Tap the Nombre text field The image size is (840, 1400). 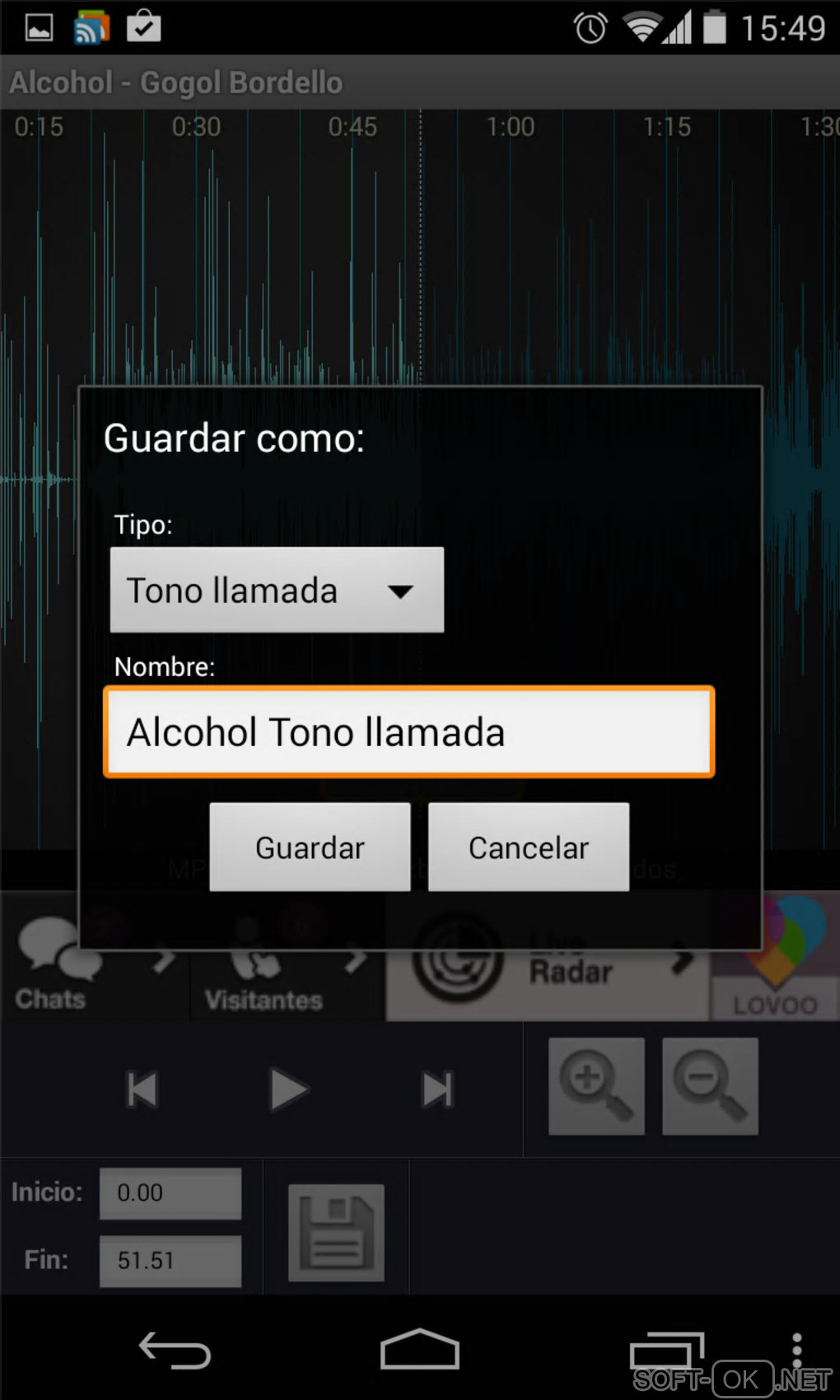click(408, 732)
